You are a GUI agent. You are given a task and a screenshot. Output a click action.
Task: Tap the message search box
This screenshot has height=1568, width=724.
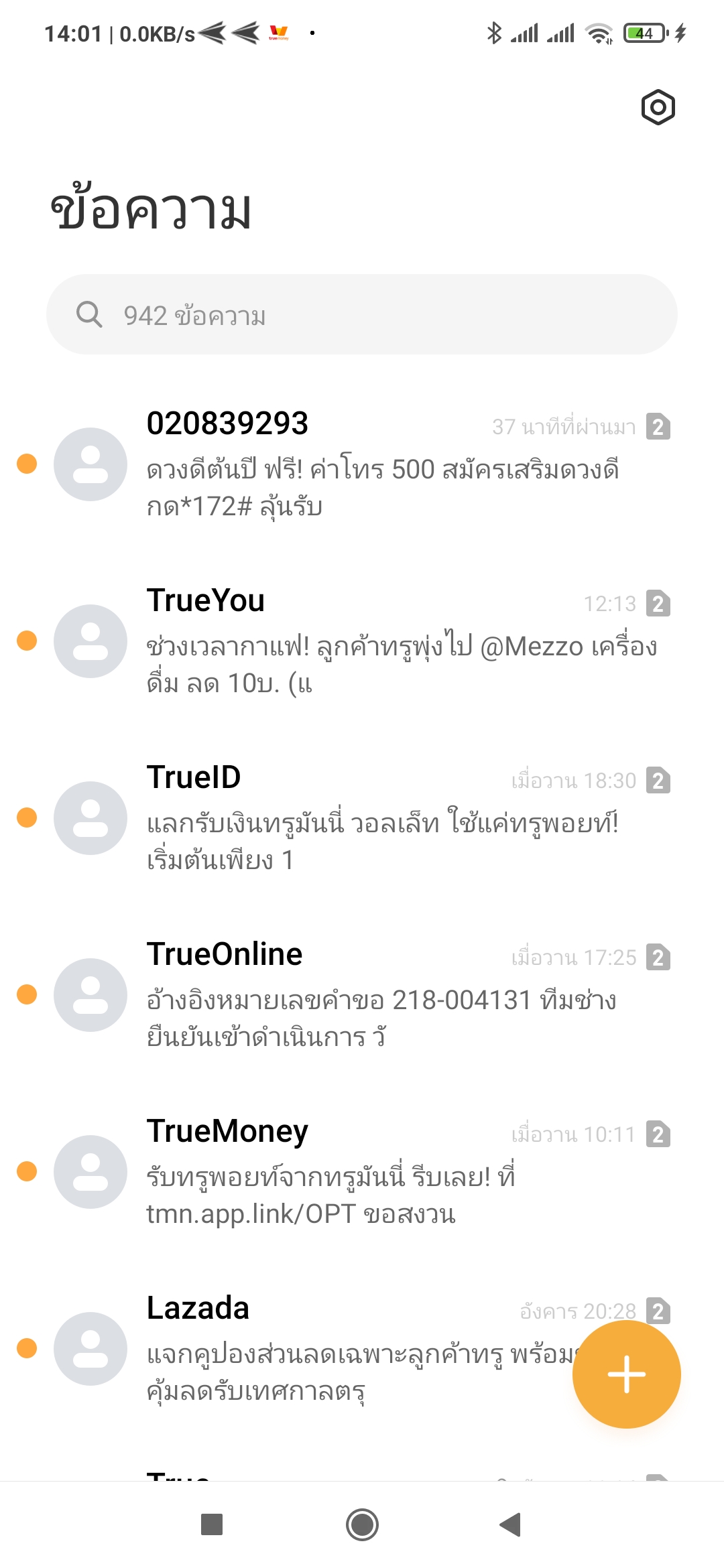[362, 314]
